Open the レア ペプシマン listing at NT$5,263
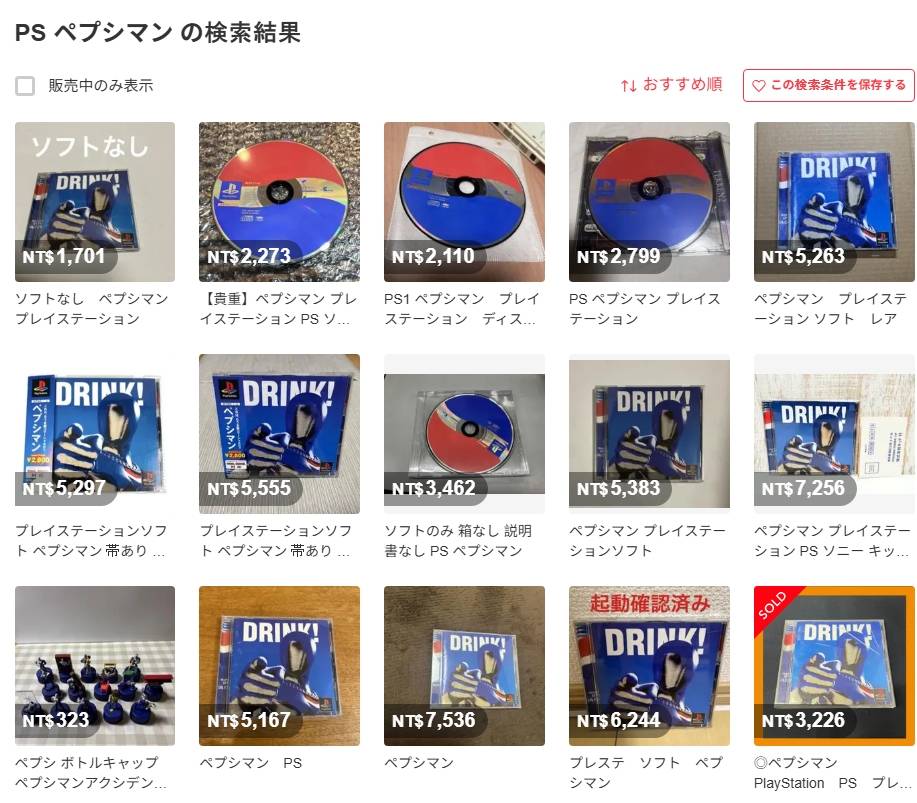 point(834,202)
